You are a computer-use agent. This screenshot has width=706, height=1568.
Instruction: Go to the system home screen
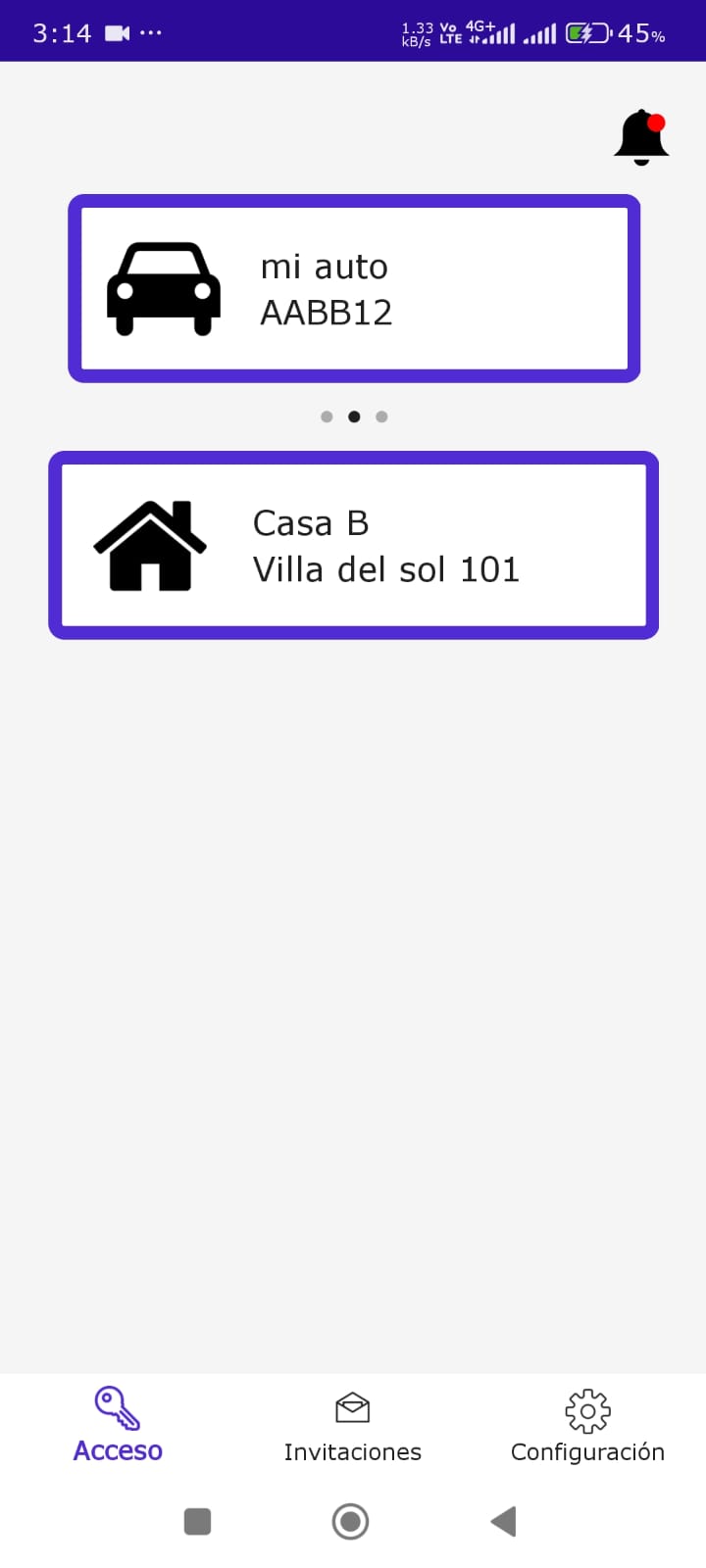tap(350, 1521)
